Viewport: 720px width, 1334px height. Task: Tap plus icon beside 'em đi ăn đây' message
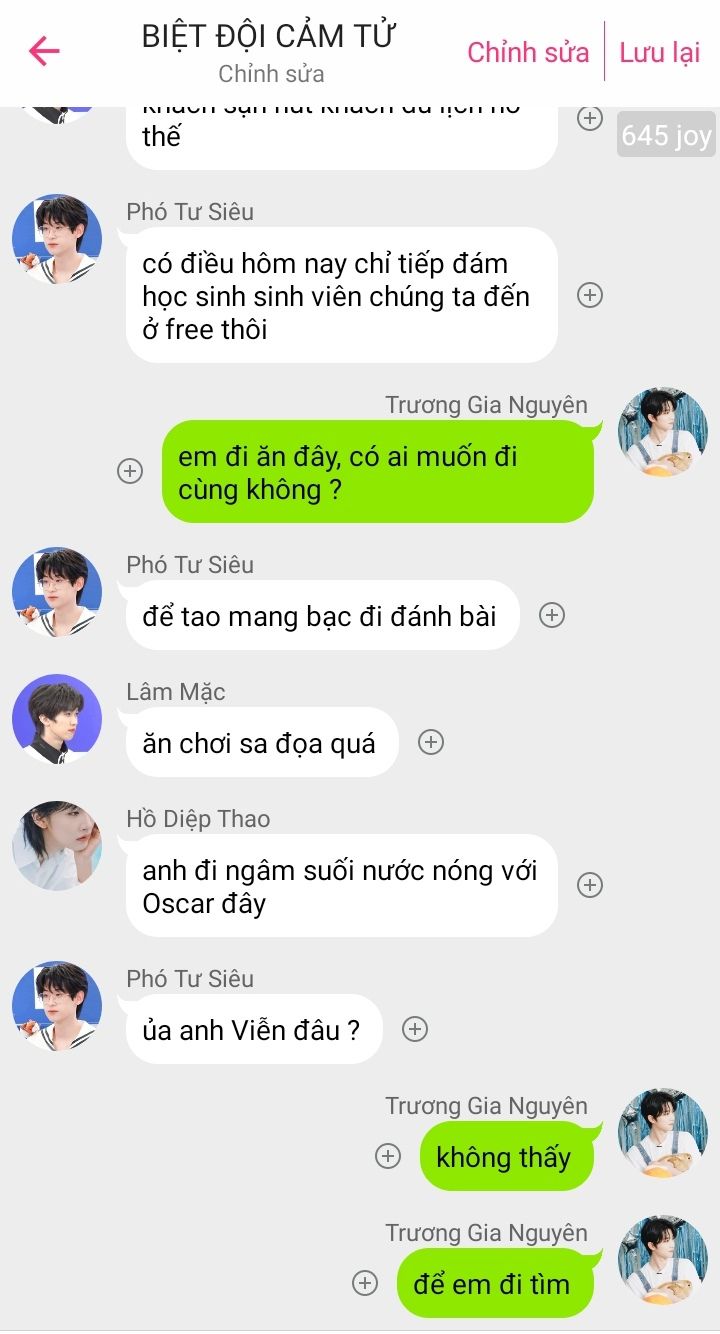130,471
